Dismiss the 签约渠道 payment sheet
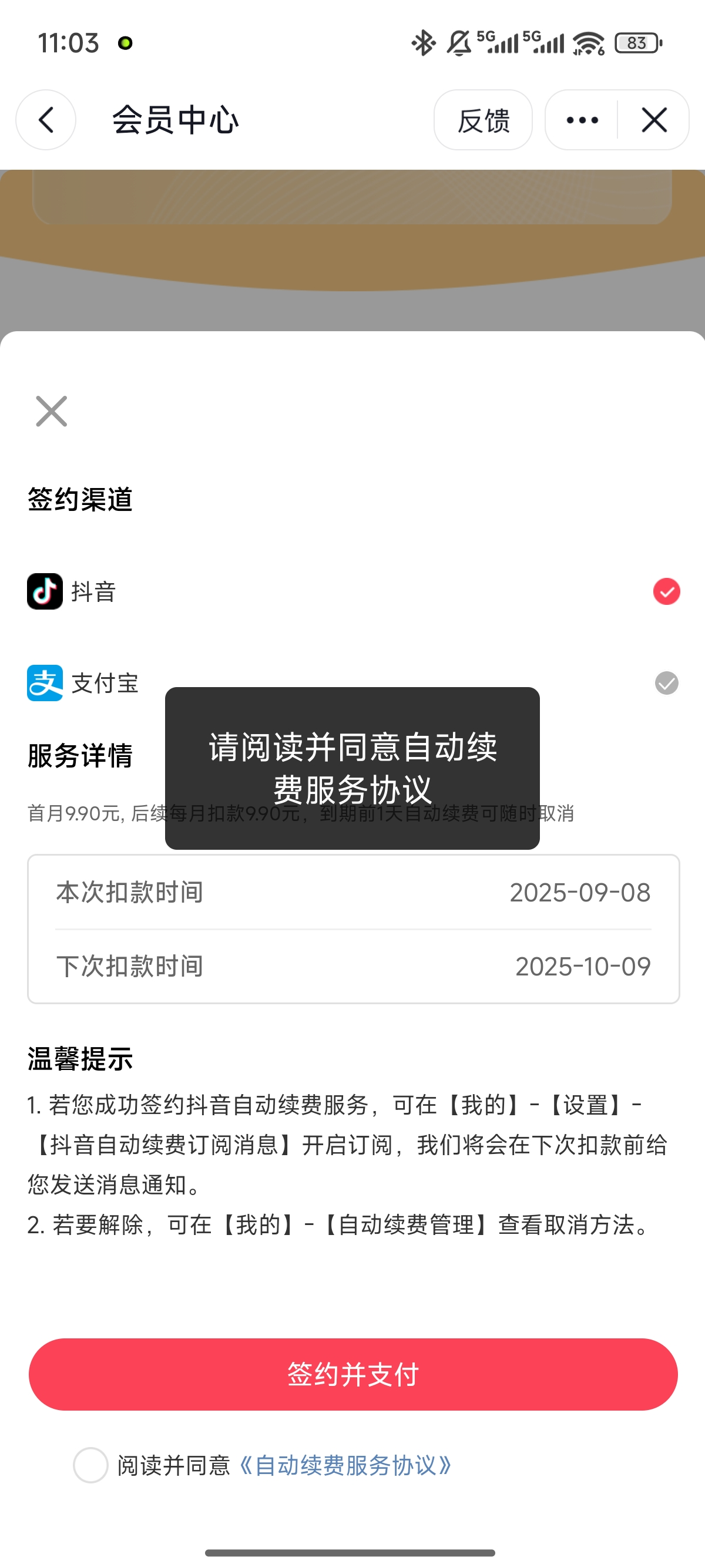 click(x=52, y=412)
